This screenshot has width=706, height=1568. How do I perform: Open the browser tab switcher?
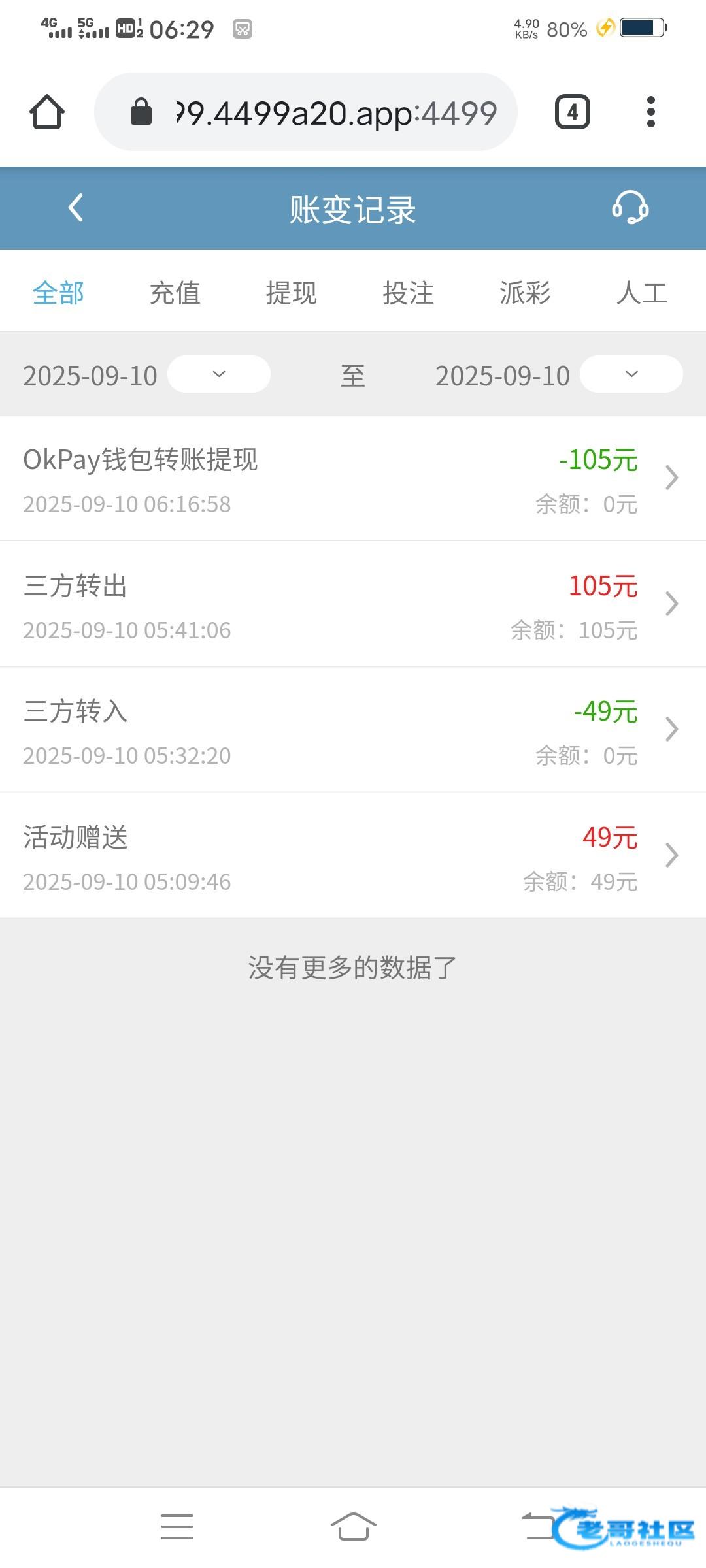[572, 112]
